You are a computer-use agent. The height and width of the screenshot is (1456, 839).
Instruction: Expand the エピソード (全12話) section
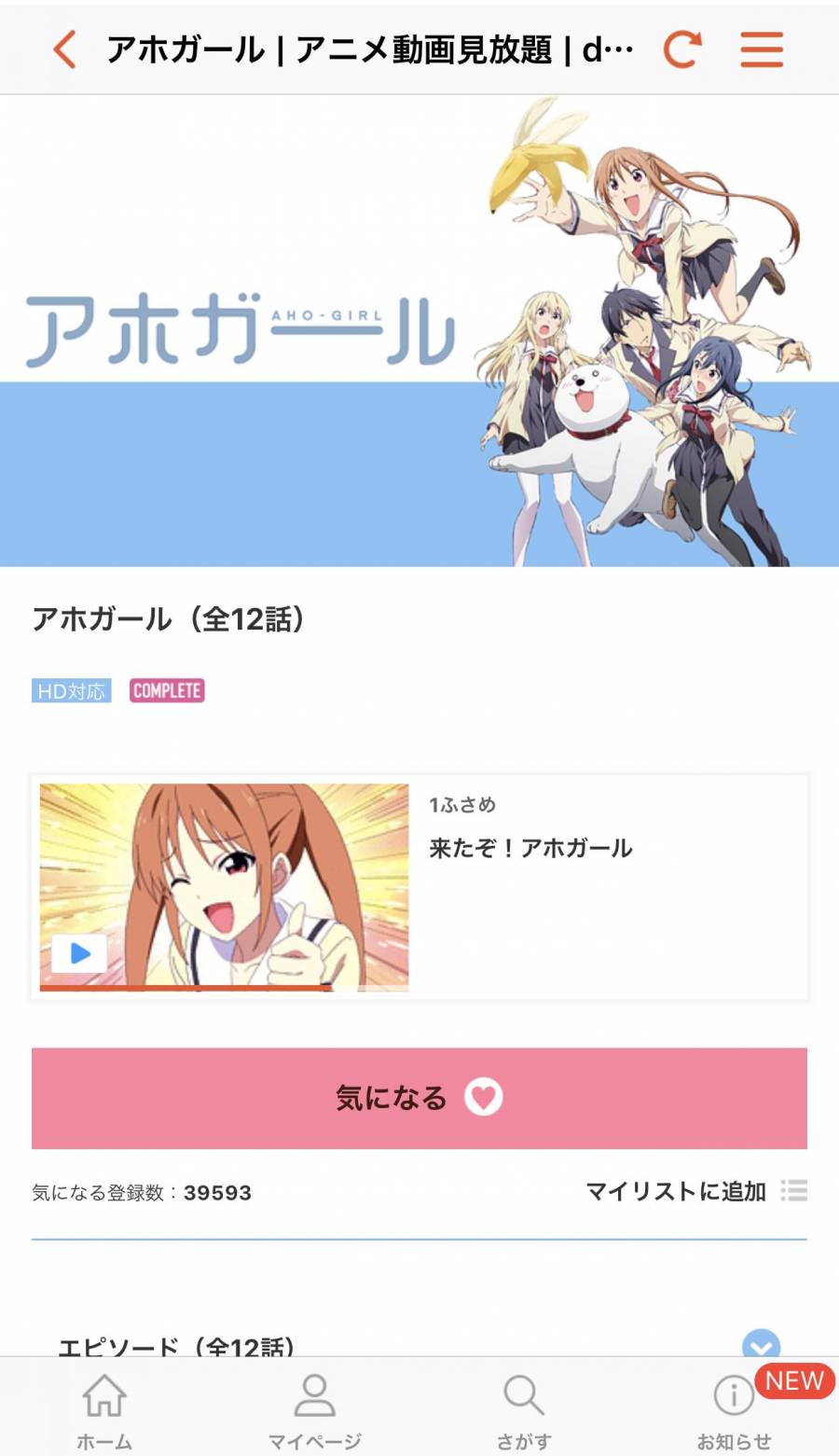click(761, 1345)
